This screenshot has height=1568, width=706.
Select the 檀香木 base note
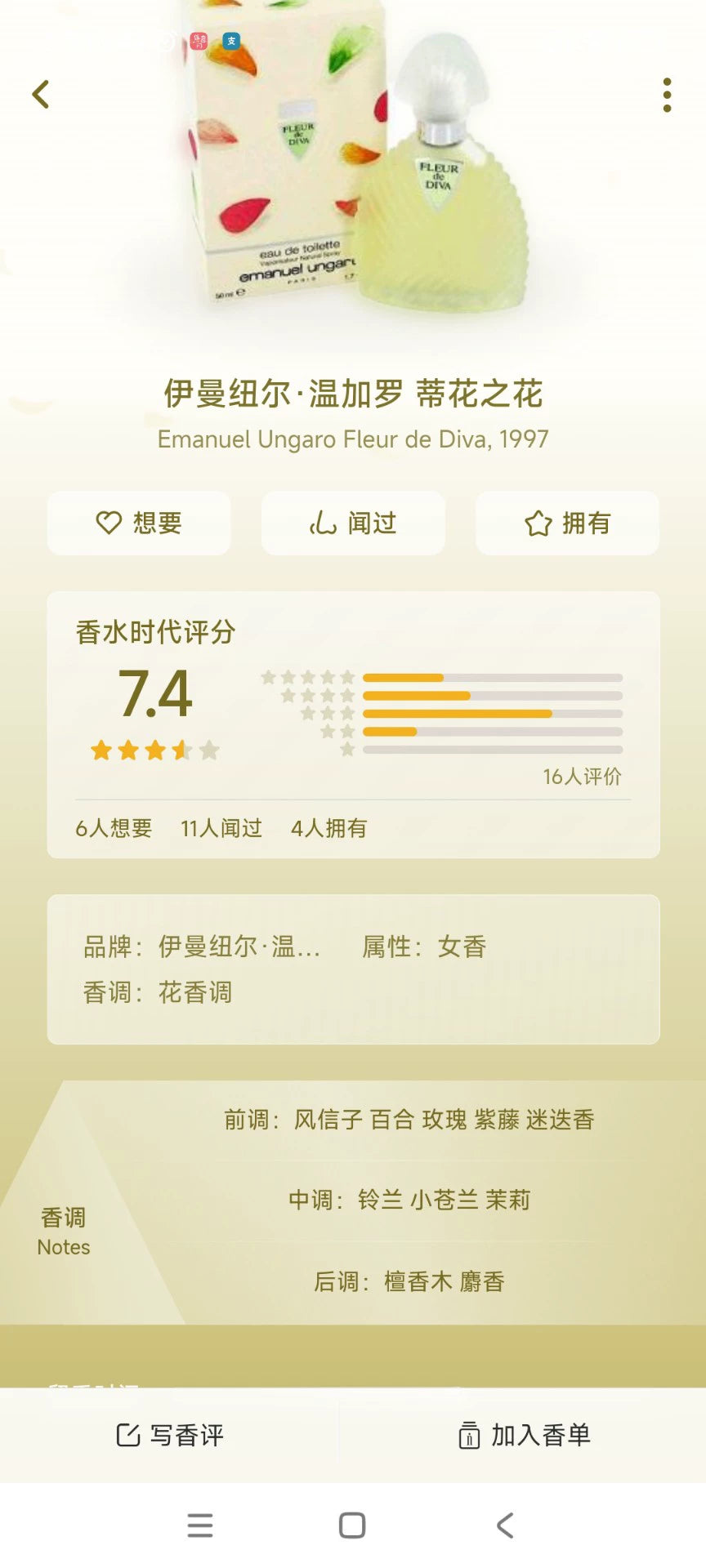pyautogui.click(x=418, y=1281)
